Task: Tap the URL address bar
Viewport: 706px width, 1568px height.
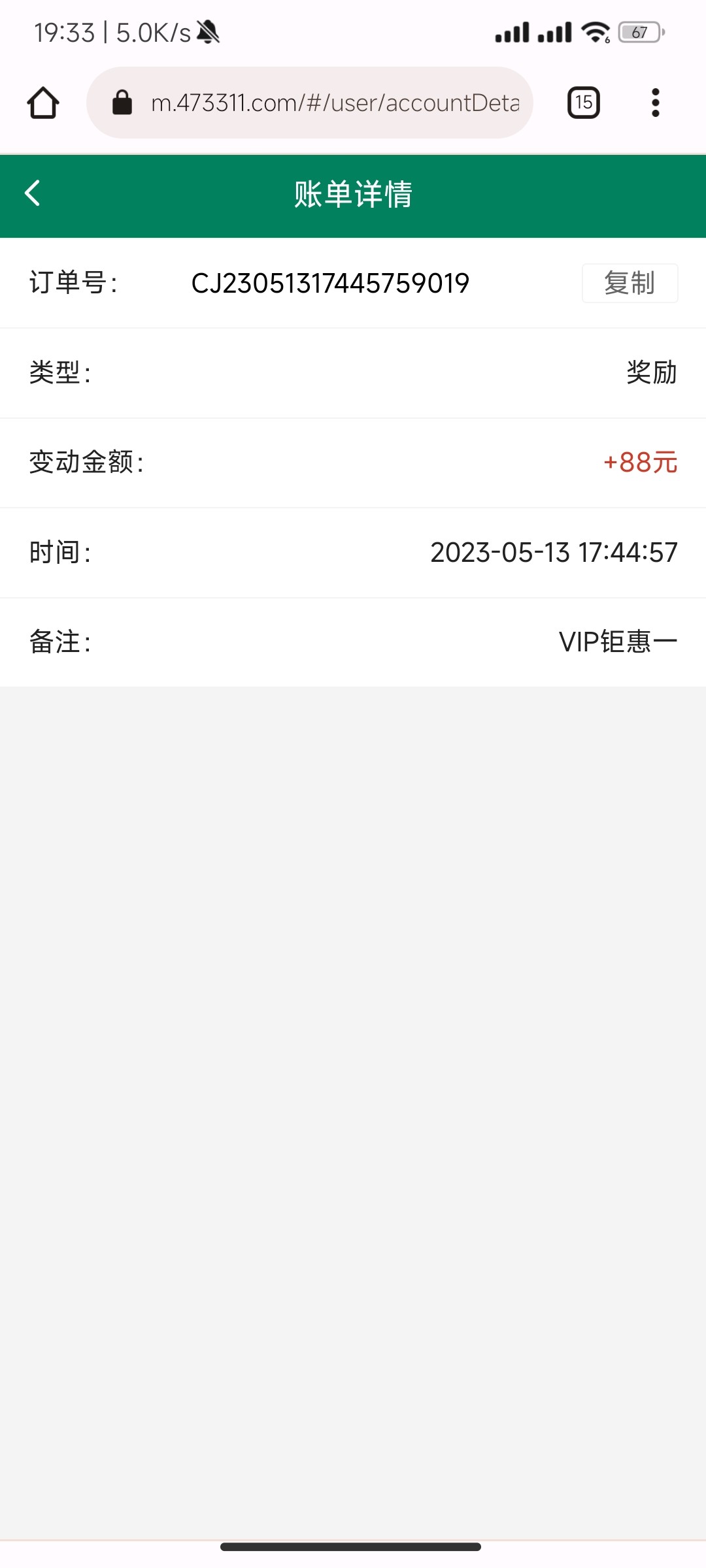Action: coord(310,103)
